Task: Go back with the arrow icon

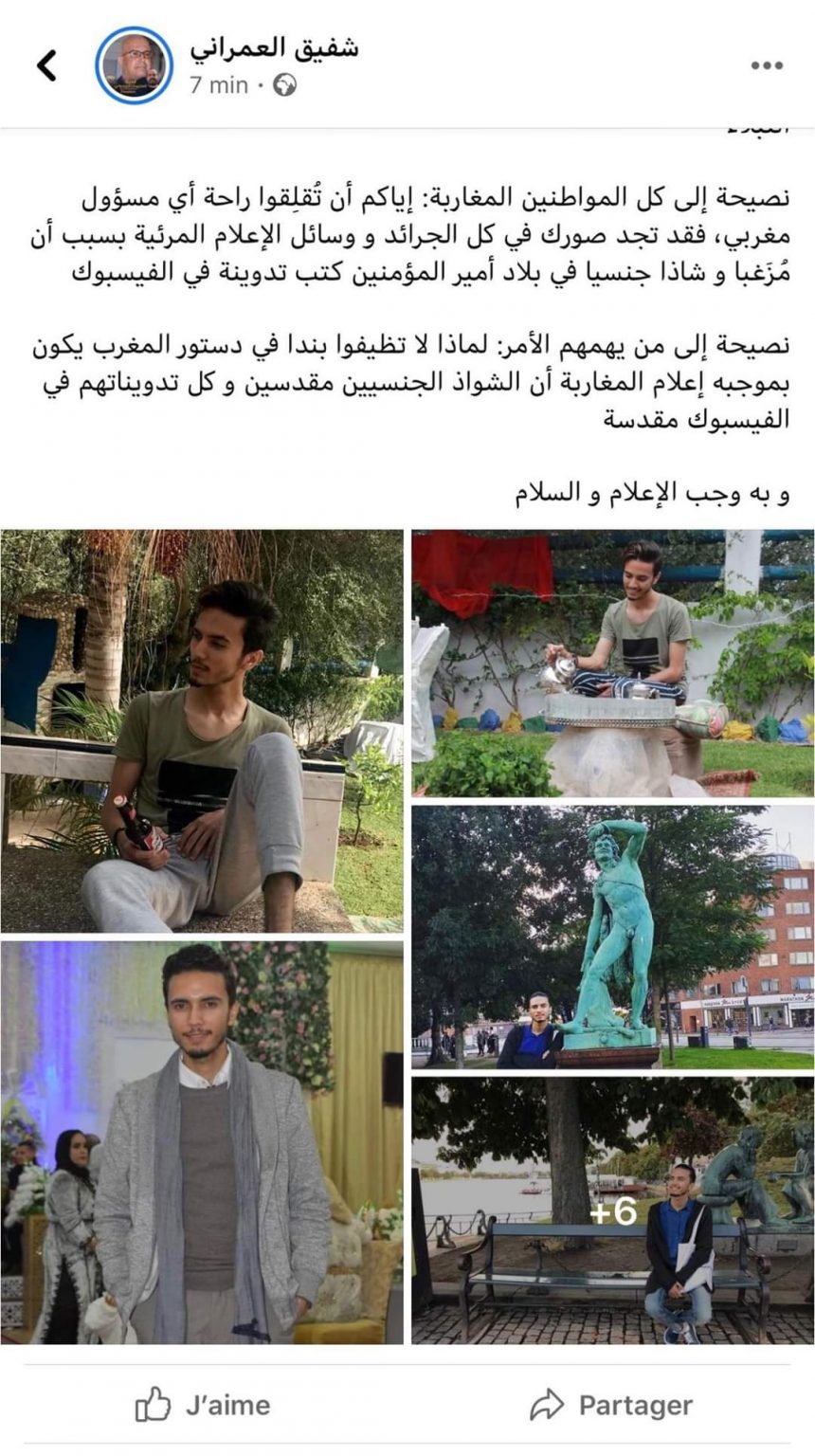Action: (x=46, y=65)
